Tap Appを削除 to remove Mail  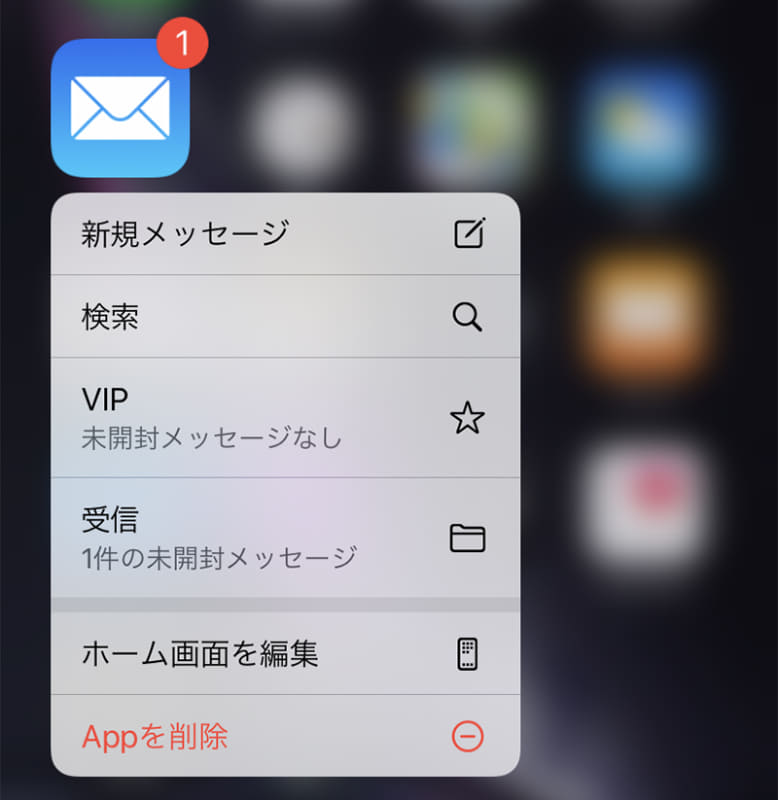coord(284,737)
